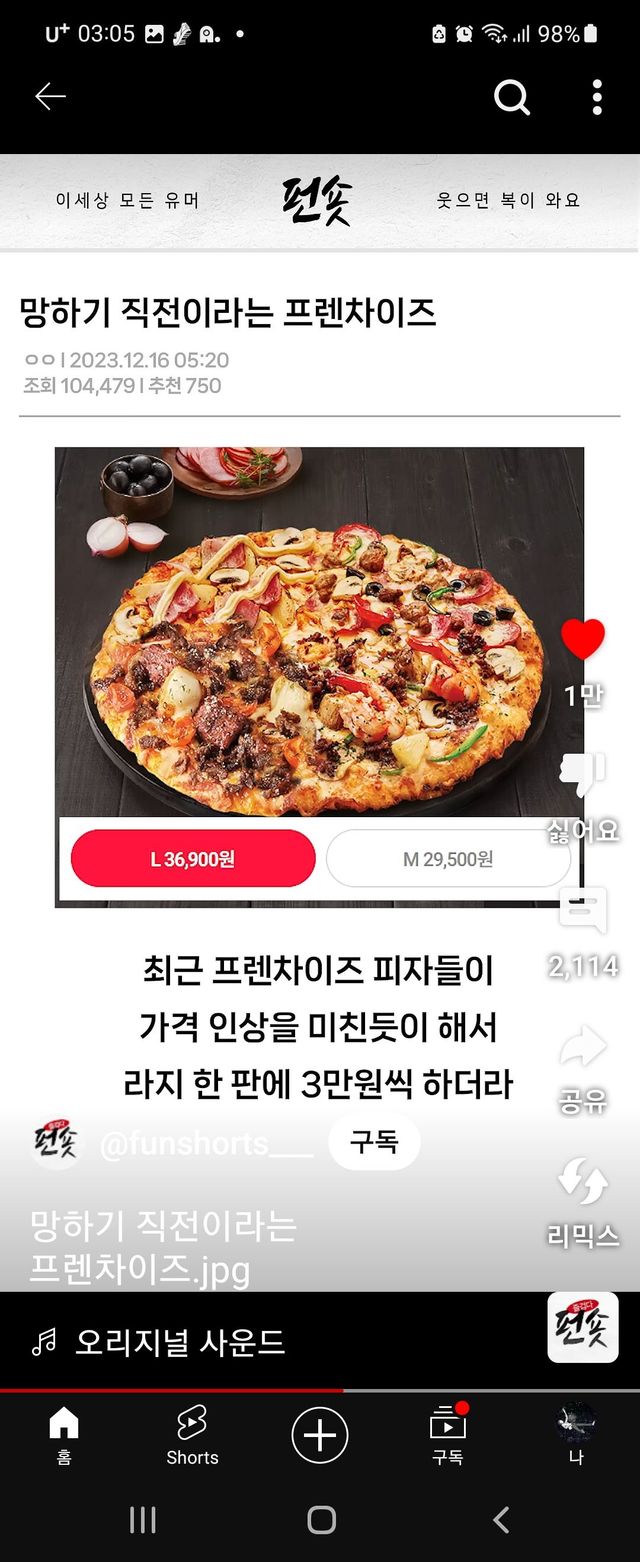Go back using the top arrow
The height and width of the screenshot is (1562, 640).
click(x=50, y=96)
